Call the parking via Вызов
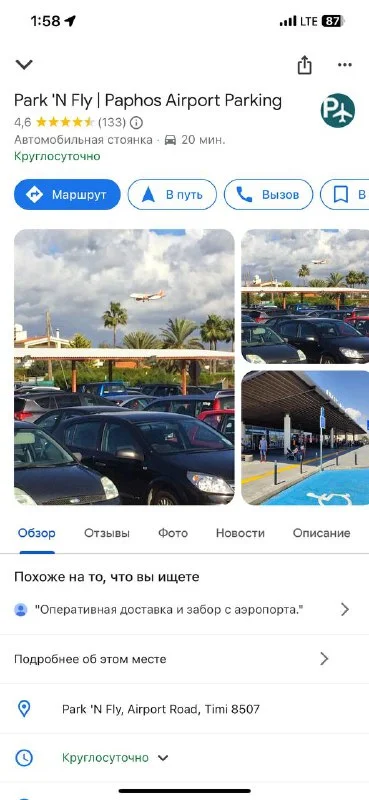The width and height of the screenshot is (369, 800). click(x=268, y=194)
